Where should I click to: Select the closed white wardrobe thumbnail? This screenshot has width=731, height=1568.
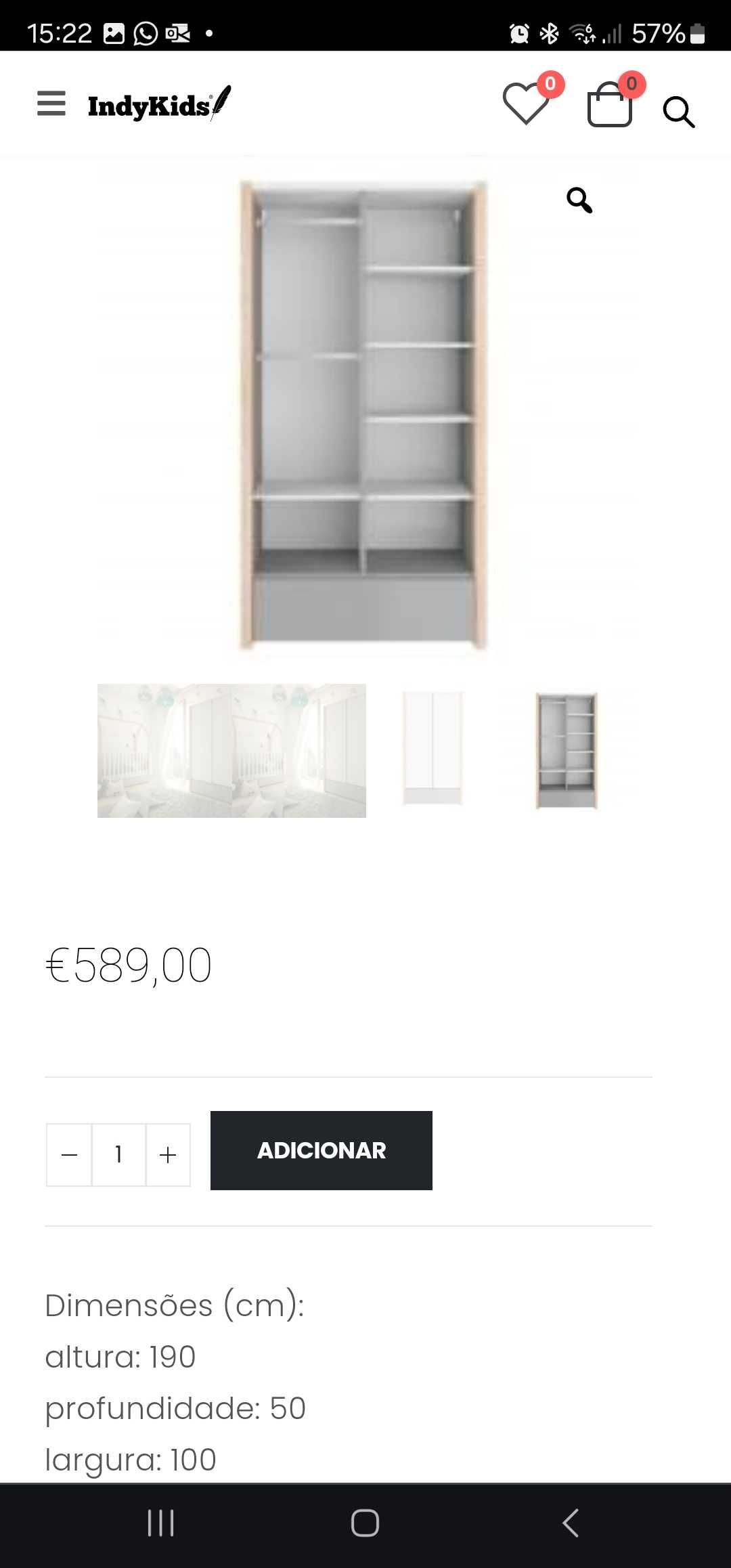433,749
